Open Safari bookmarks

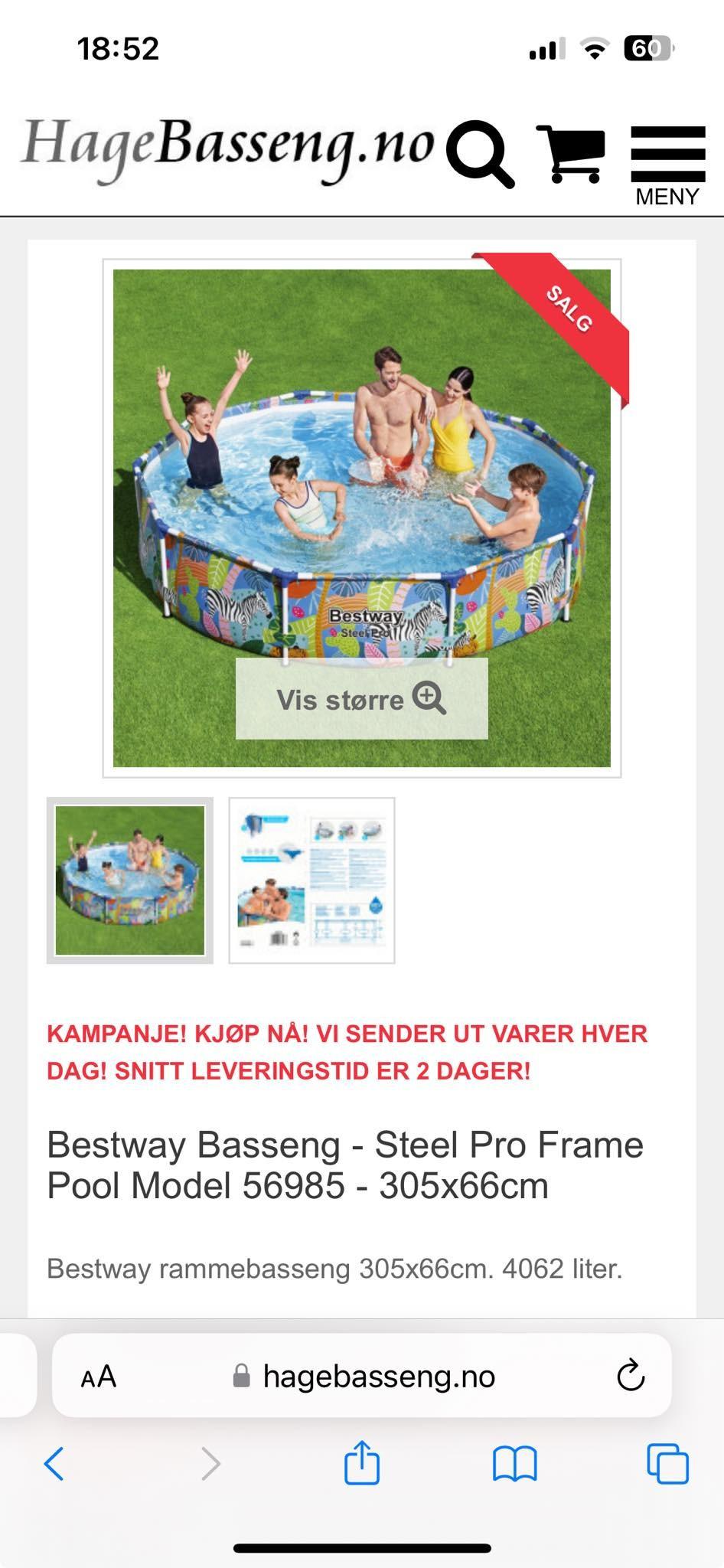tap(515, 1465)
